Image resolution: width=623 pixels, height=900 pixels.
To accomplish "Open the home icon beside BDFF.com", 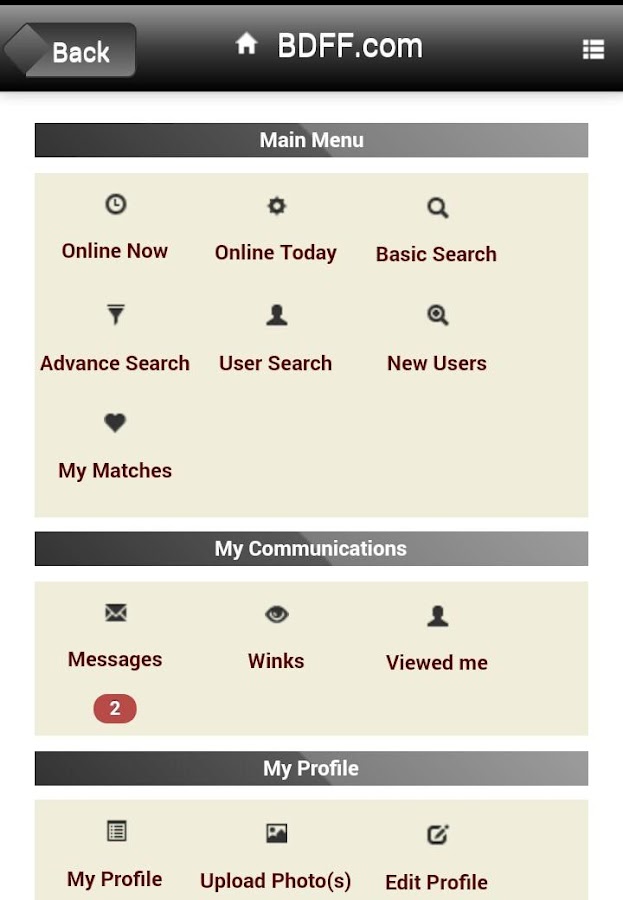I will (246, 44).
